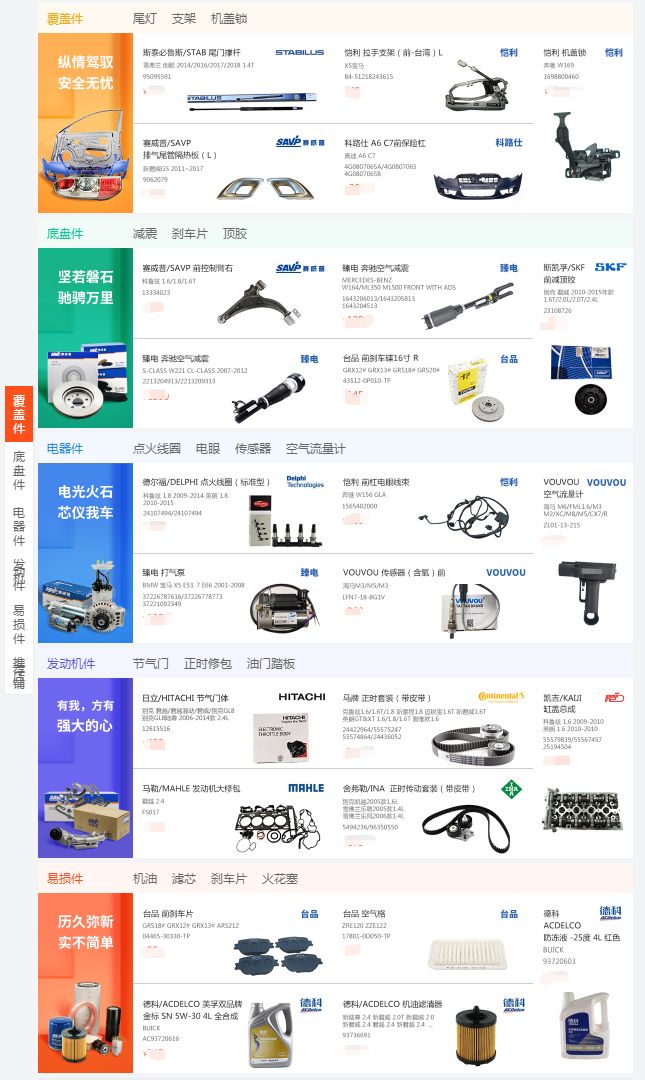The height and width of the screenshot is (1080, 645).
Task: Open the 德尔福/DELPHI 点火线圈 product
Action: pyautogui.click(x=205, y=482)
